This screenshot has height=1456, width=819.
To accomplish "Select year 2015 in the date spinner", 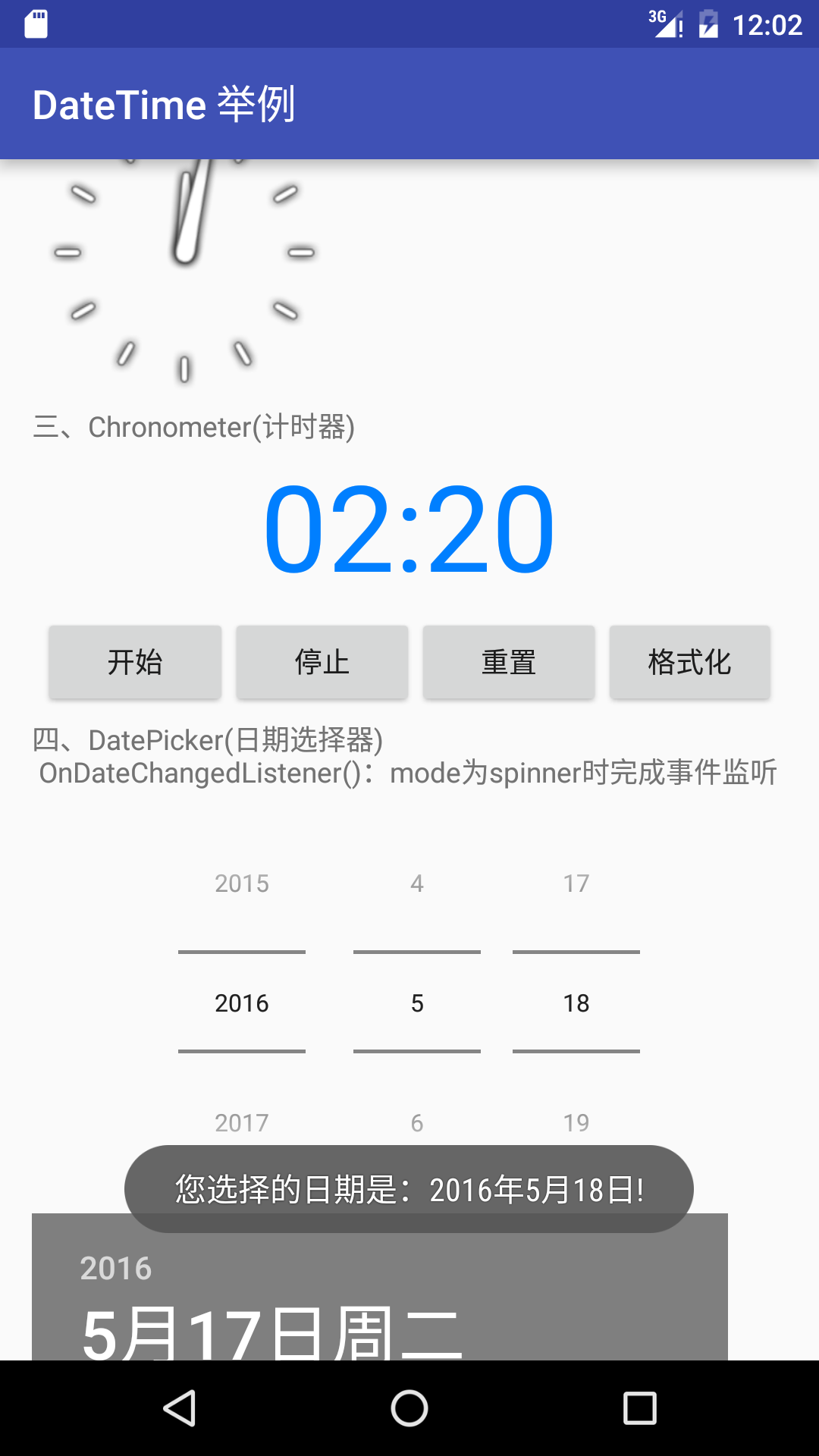I will 241,882.
